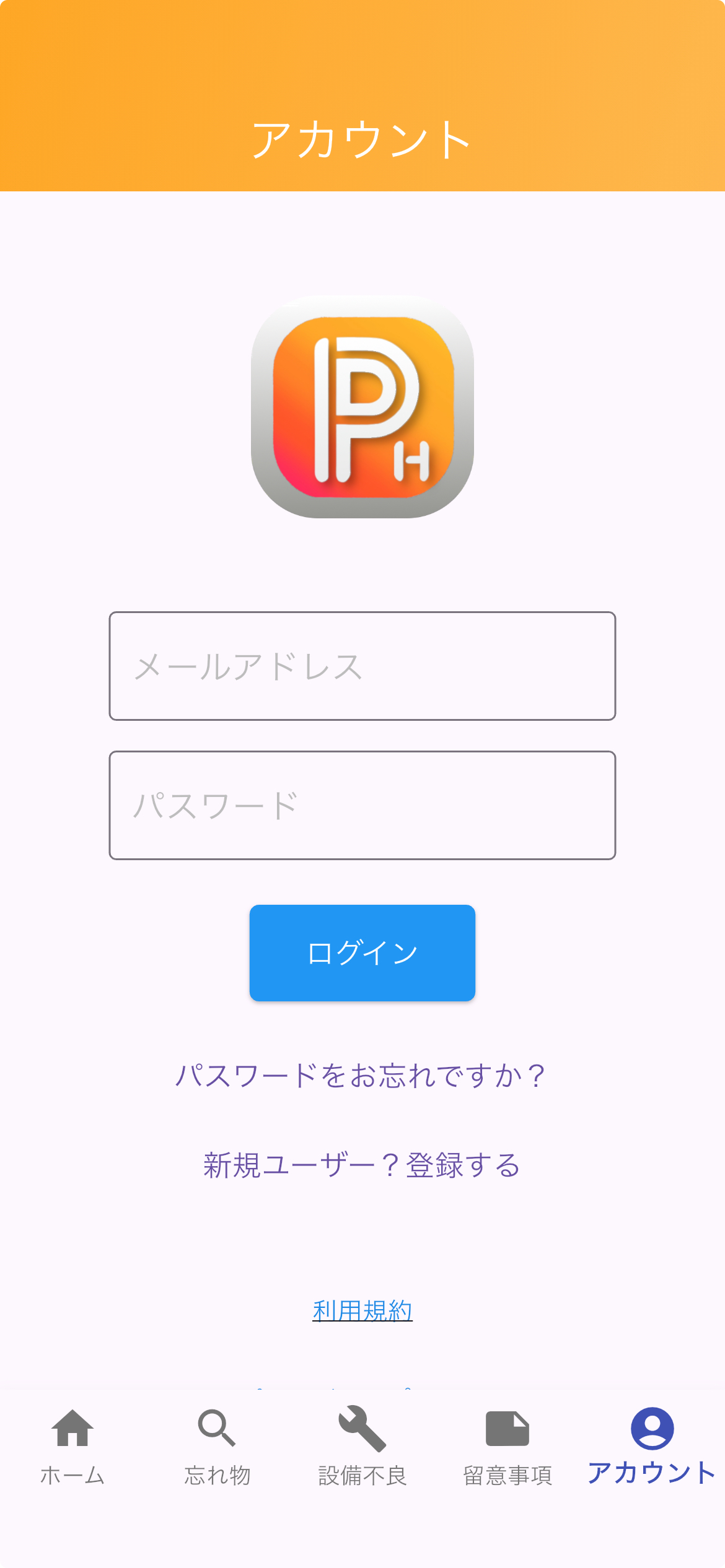Open the document icon above 留意事項
Screen dimensions: 725x1568
tap(508, 1427)
